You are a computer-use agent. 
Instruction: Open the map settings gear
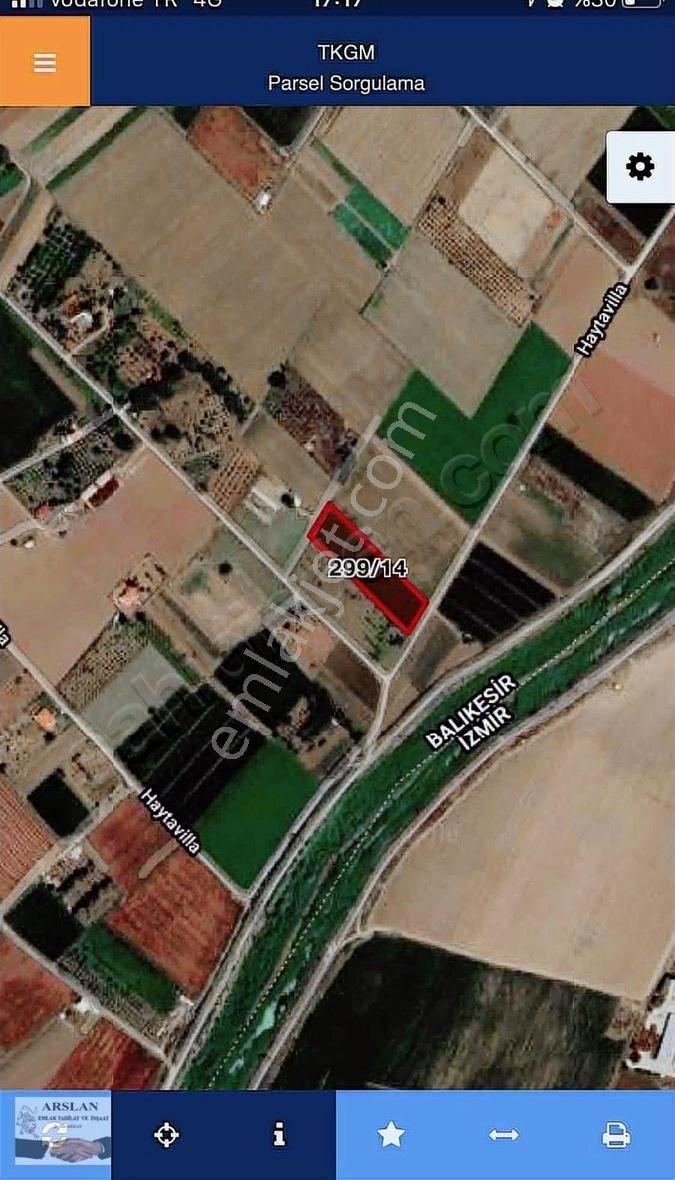pos(640,167)
